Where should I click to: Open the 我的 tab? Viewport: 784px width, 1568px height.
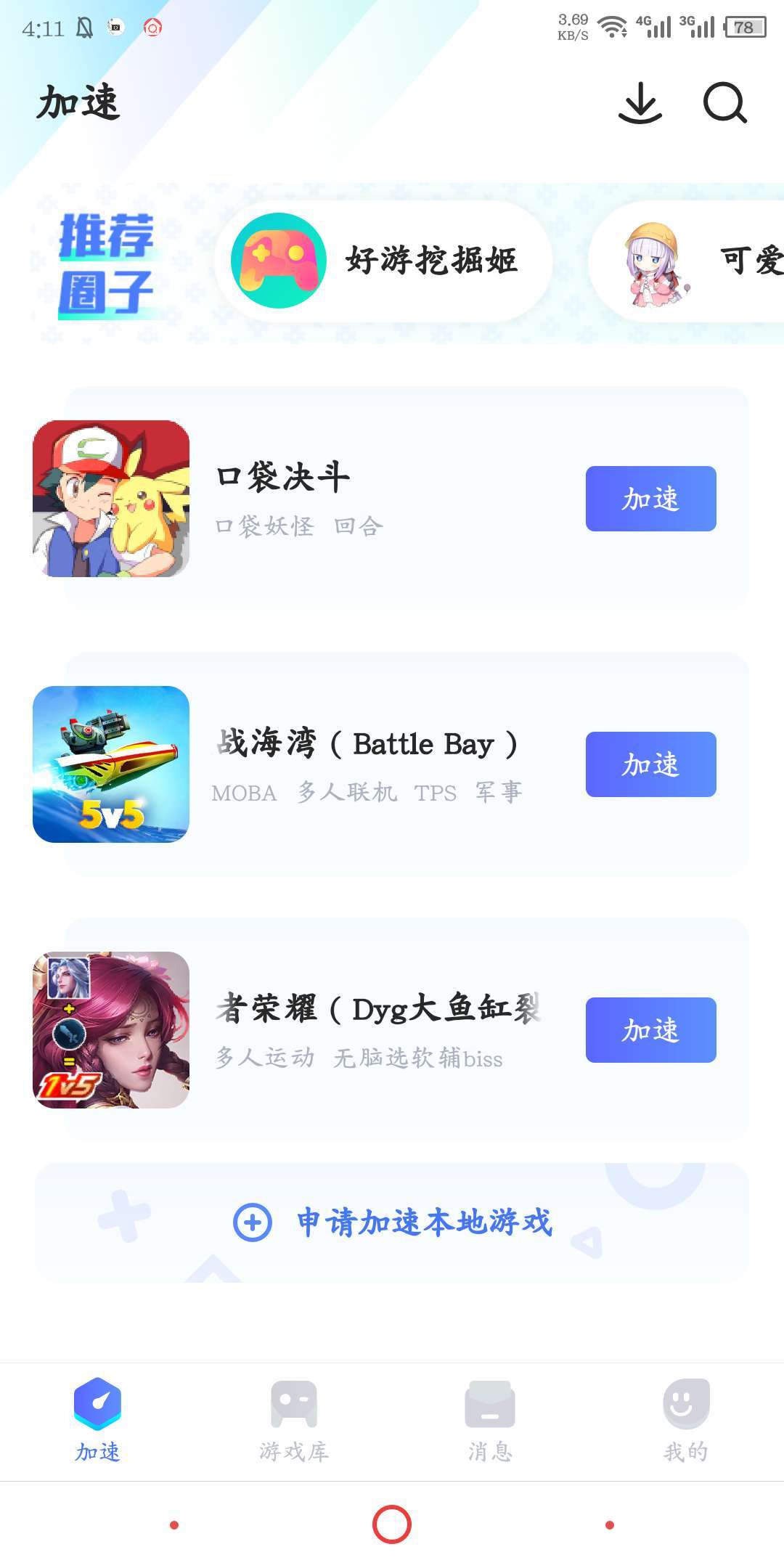(x=686, y=1419)
